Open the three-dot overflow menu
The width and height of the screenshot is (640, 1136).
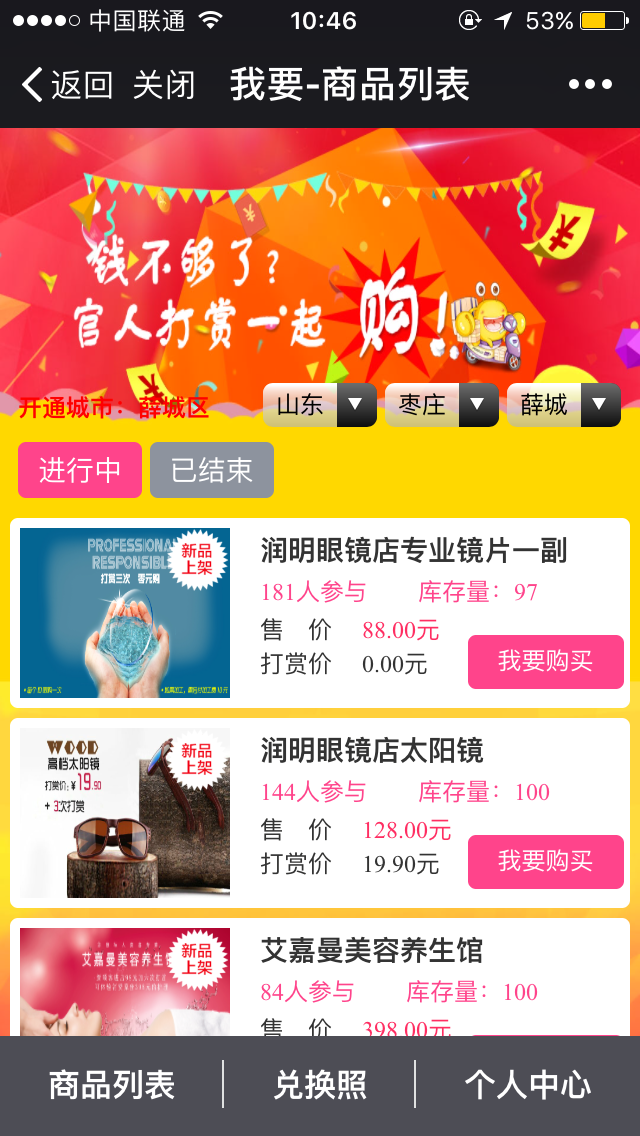pos(590,85)
